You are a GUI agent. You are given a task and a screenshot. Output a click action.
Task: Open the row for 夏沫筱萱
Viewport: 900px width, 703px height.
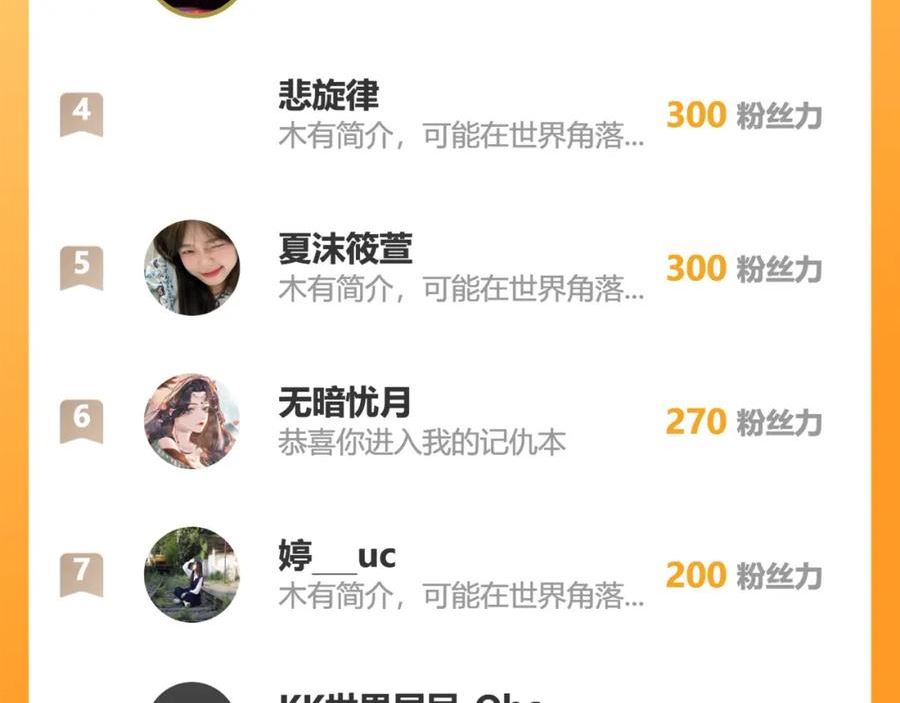pos(449,268)
